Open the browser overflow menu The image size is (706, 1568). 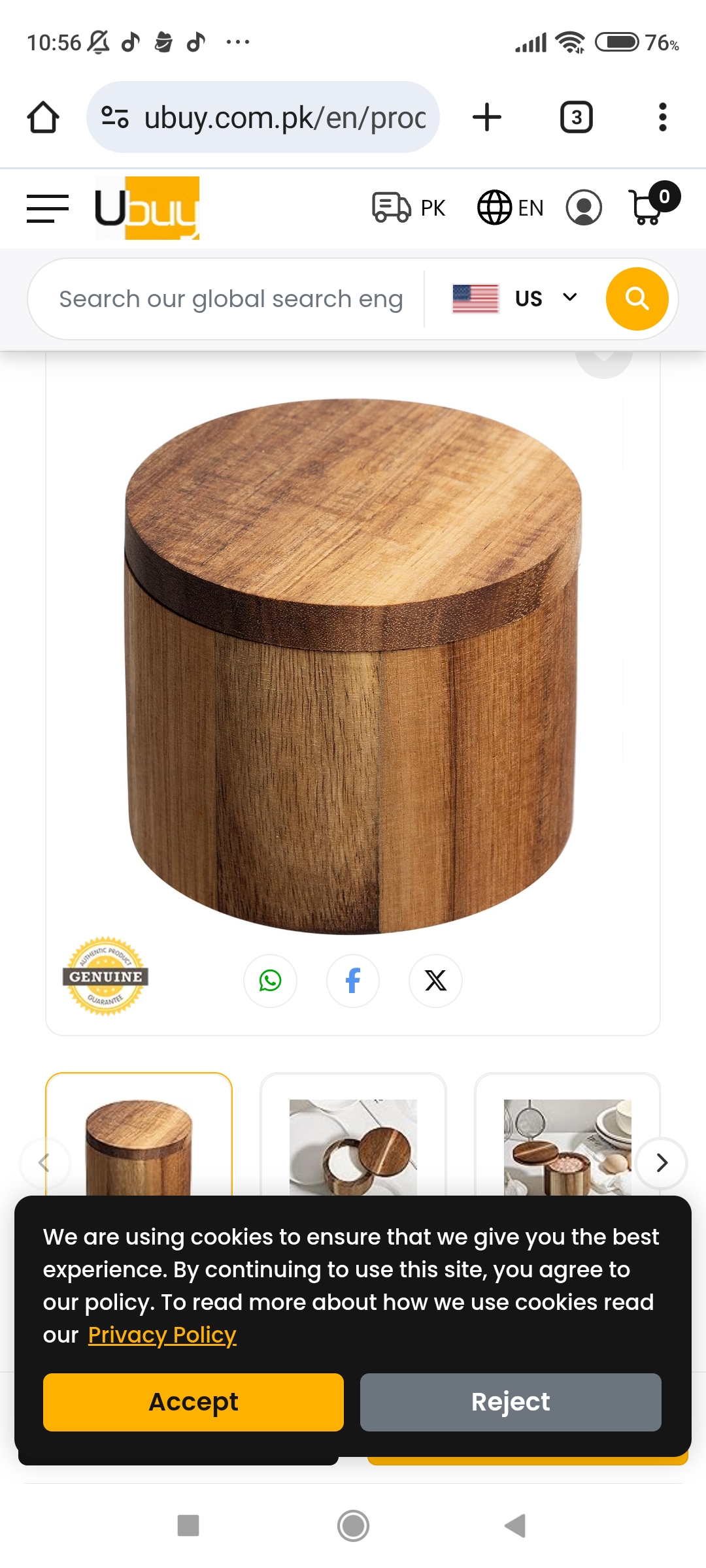pos(662,118)
